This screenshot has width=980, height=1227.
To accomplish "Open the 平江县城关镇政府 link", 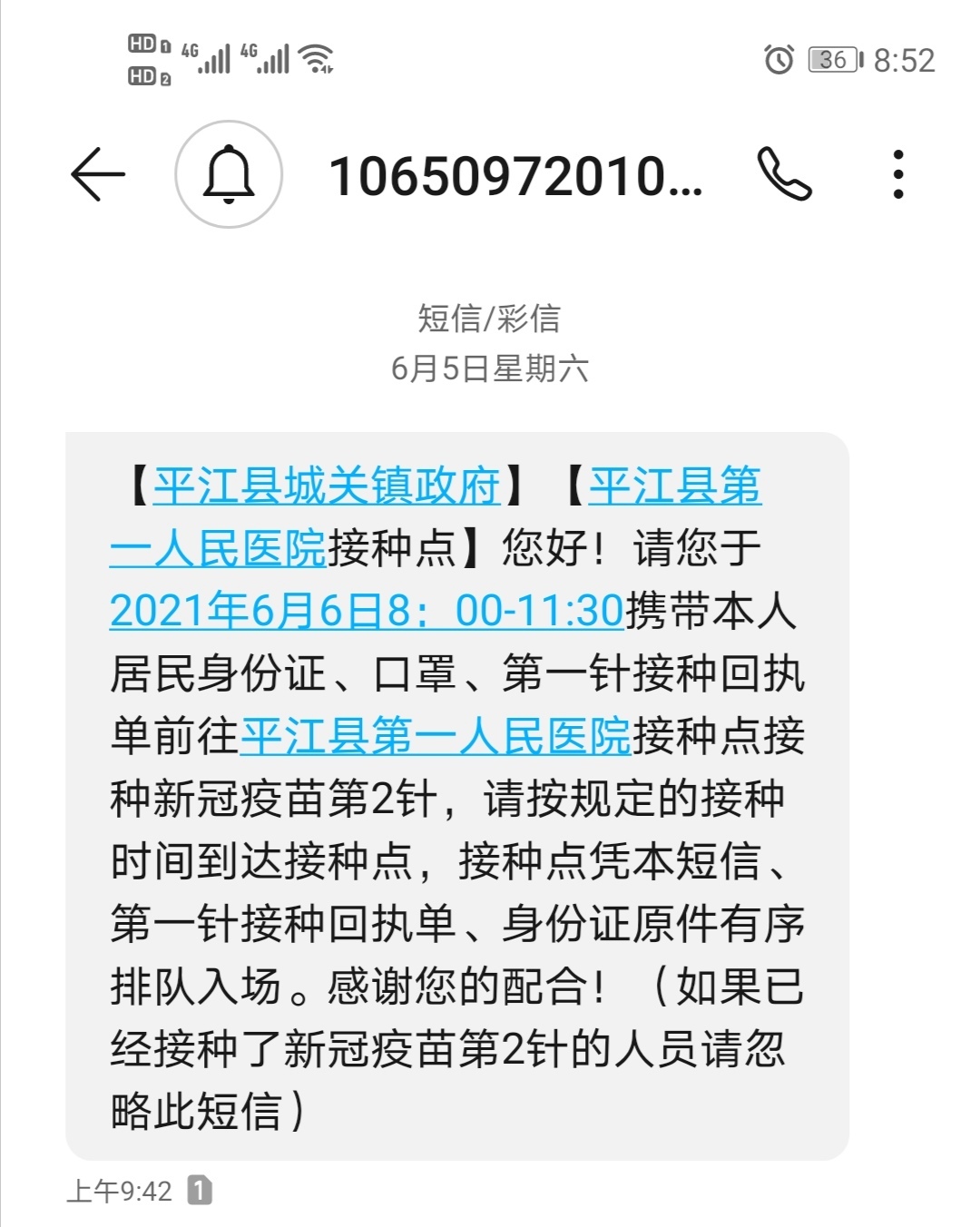I will point(327,486).
